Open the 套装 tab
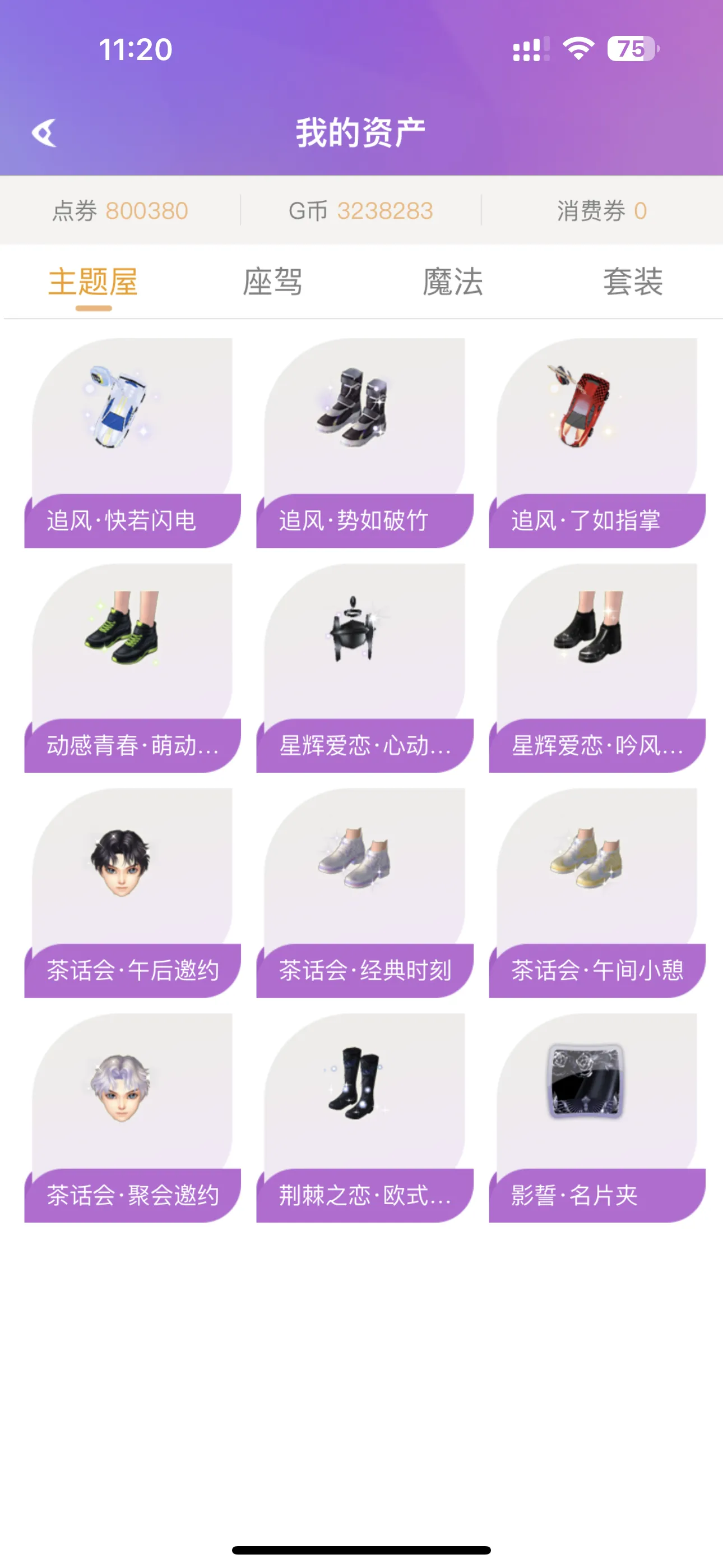Screen dimensions: 723x1568 coord(633,283)
